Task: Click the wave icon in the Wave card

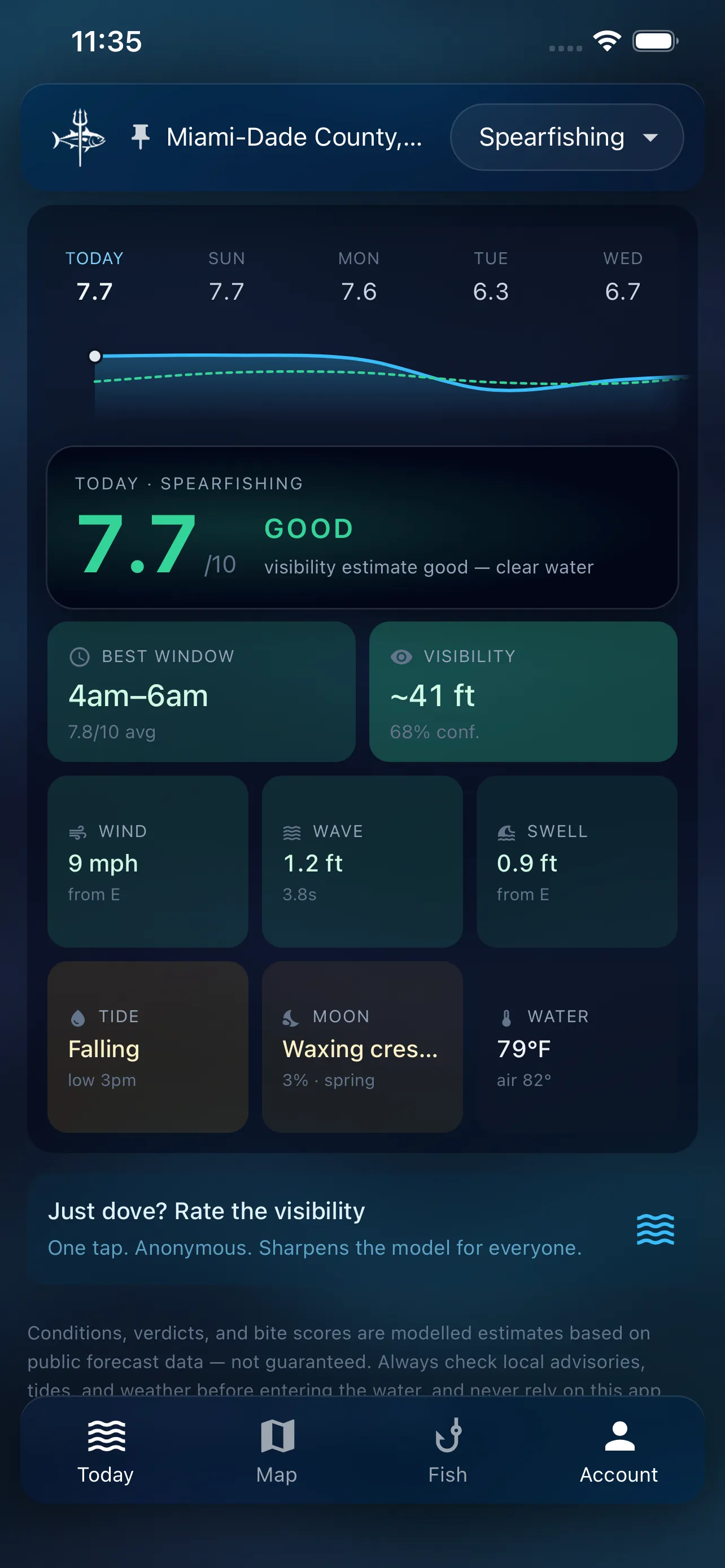Action: click(292, 830)
